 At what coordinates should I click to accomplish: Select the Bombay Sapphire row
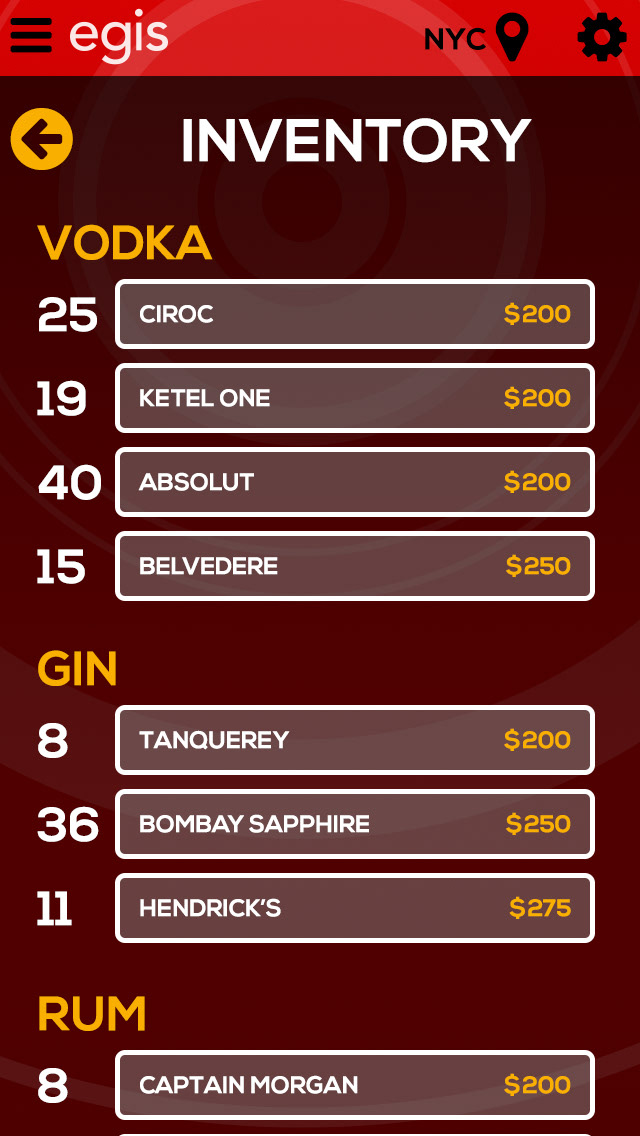pos(355,824)
